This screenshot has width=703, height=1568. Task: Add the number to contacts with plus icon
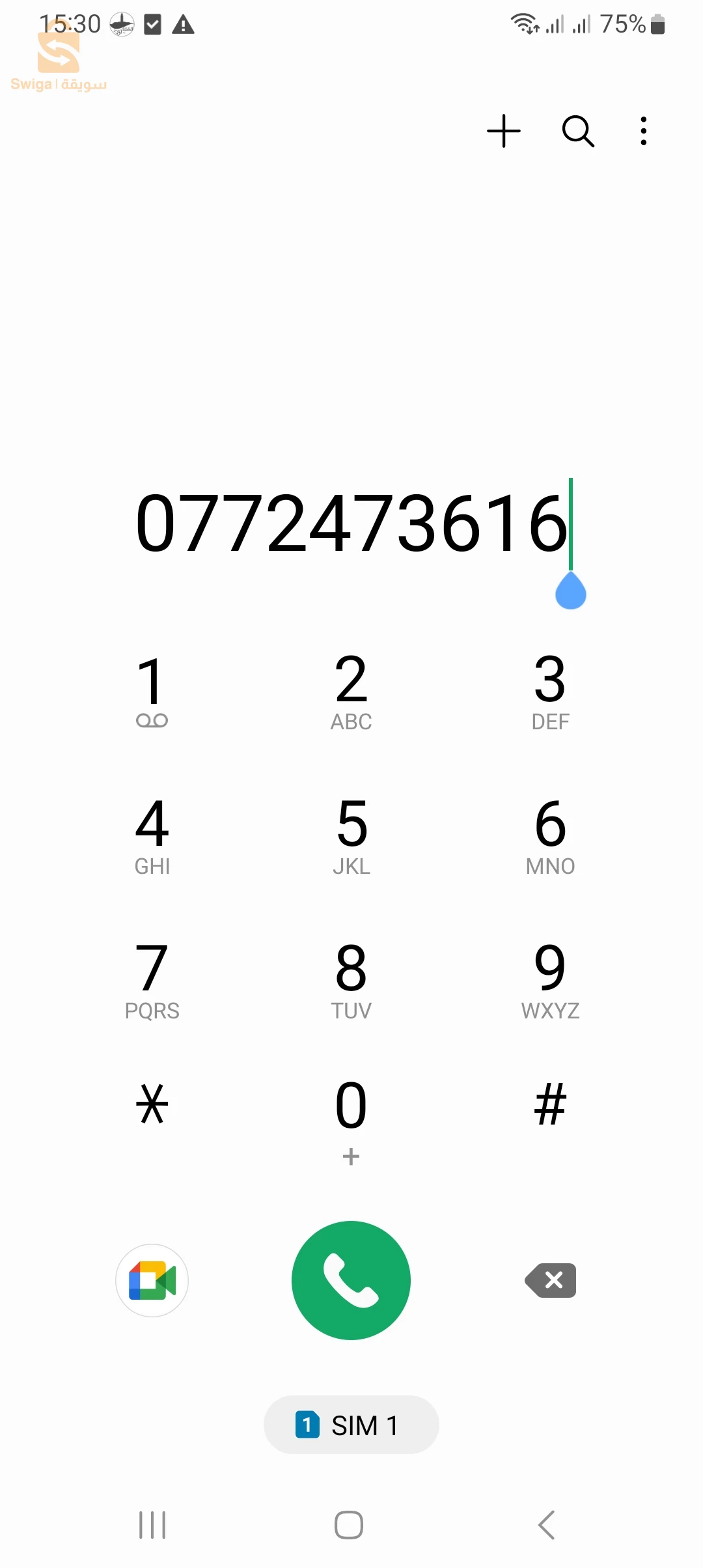coord(504,131)
